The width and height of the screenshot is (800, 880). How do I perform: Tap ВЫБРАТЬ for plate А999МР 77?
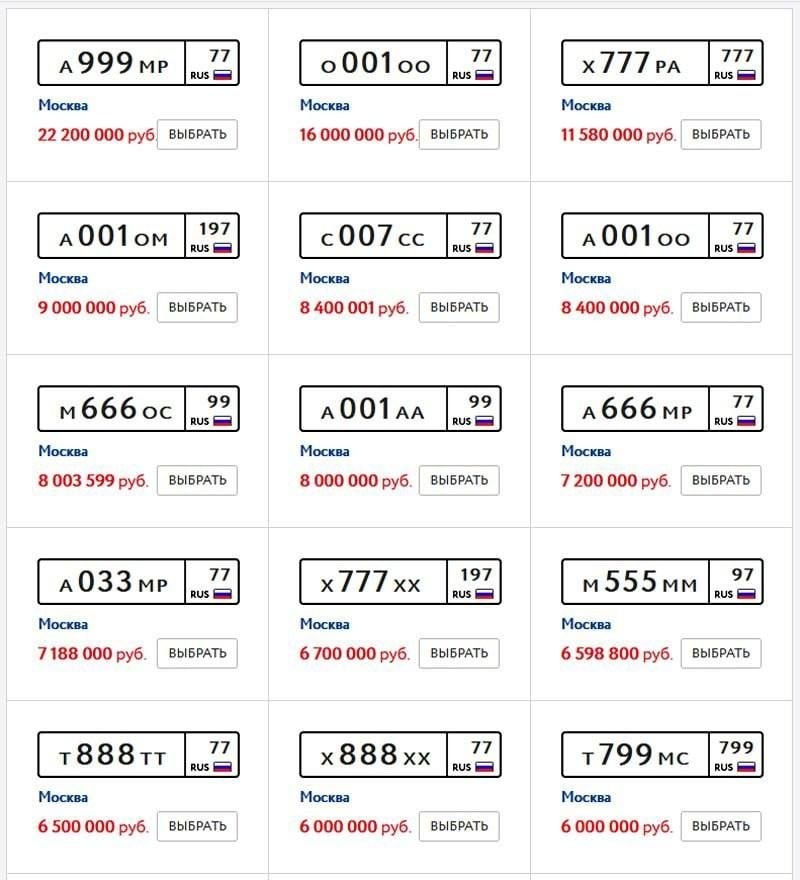197,134
